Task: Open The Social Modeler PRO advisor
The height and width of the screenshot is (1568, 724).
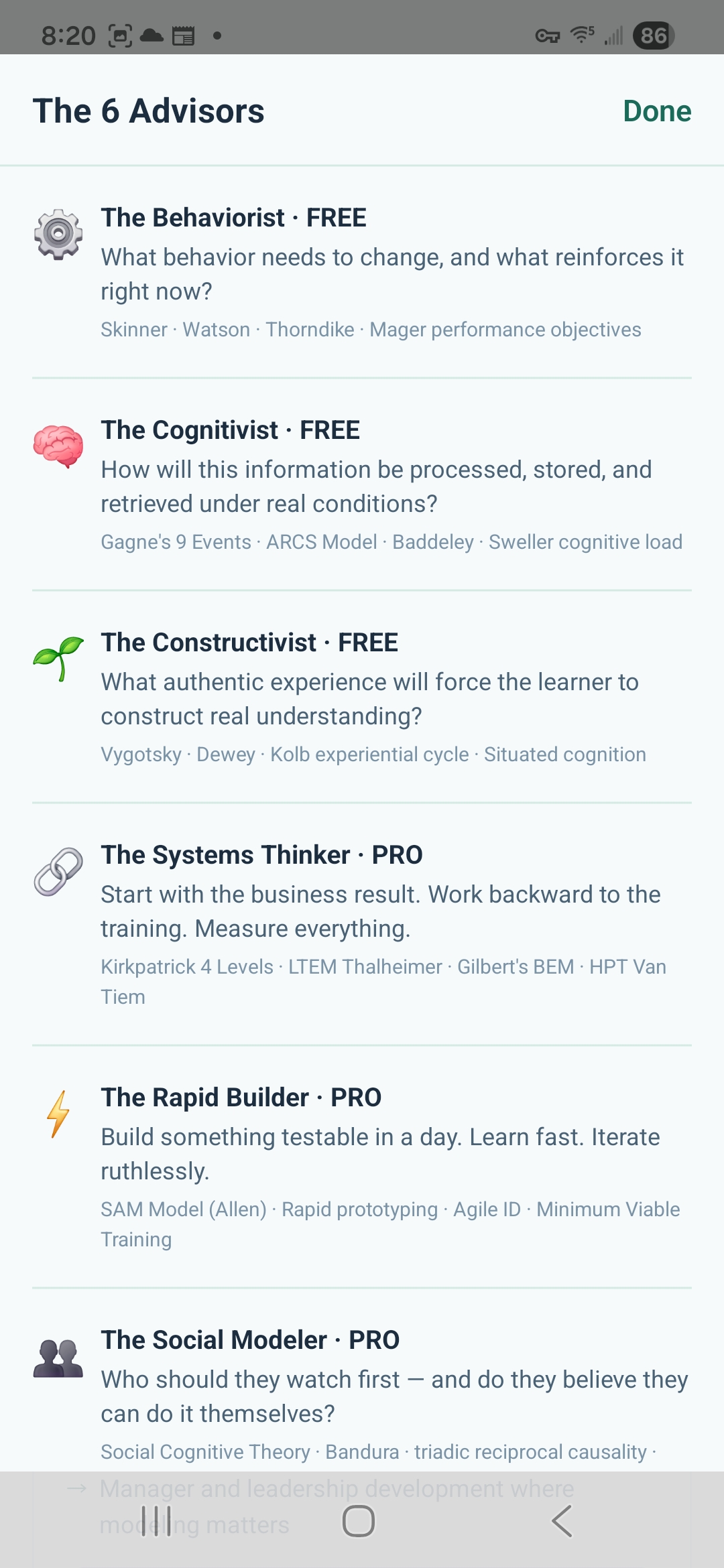Action: coord(362,1395)
